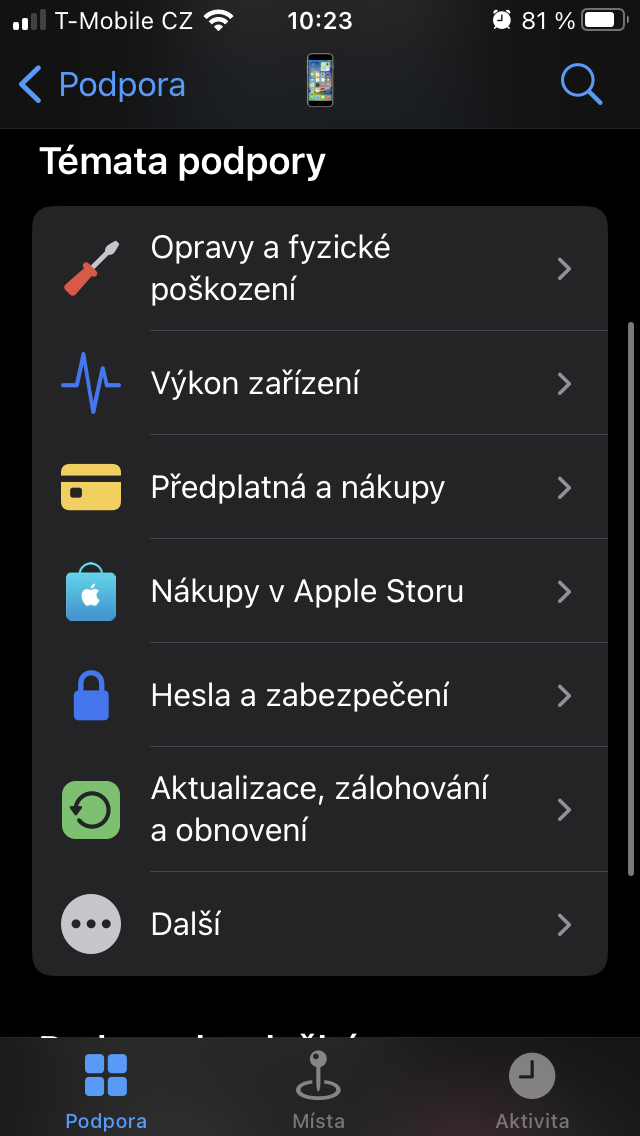Open the search magnifier icon

pyautogui.click(x=581, y=85)
